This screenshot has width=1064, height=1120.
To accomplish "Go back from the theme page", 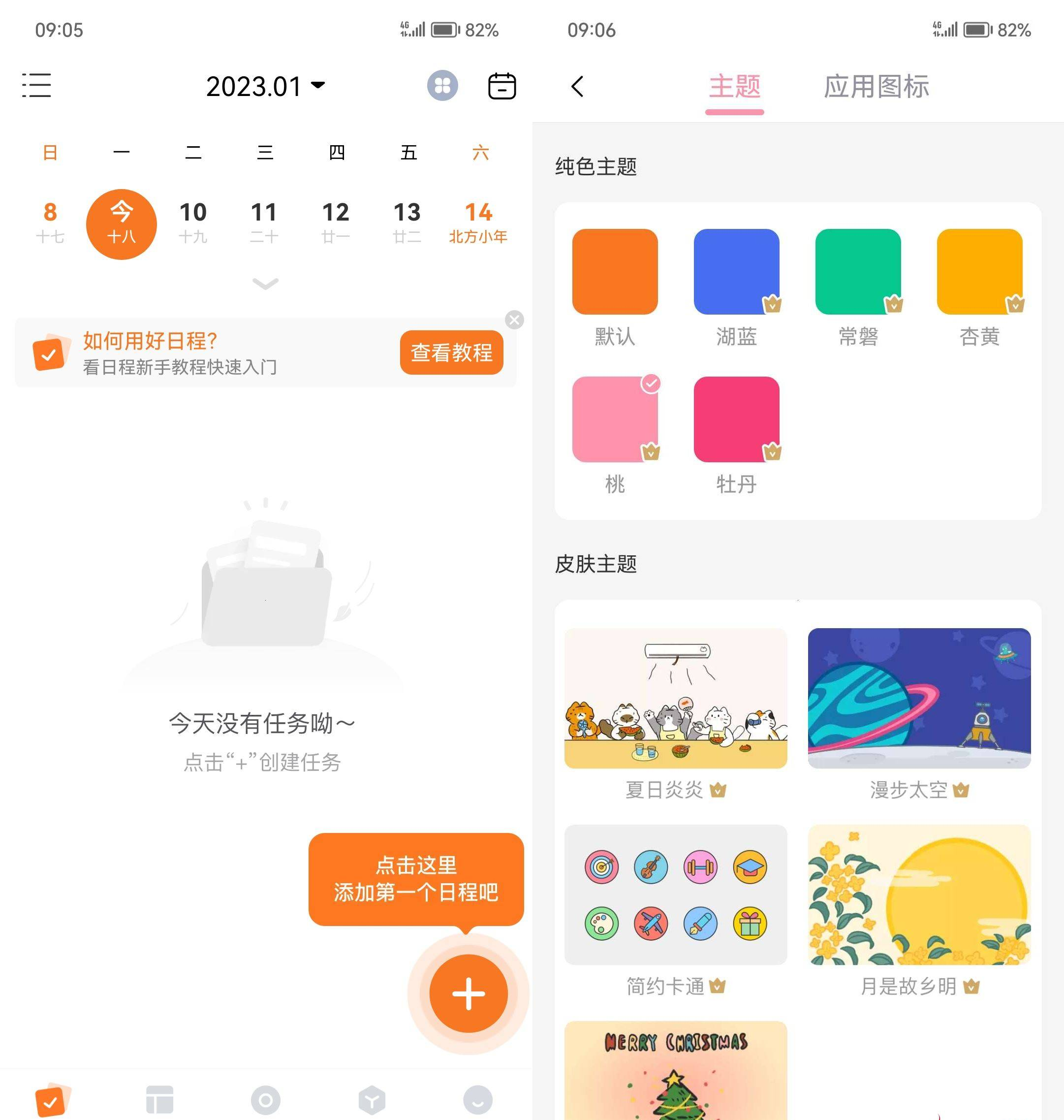I will point(577,86).
